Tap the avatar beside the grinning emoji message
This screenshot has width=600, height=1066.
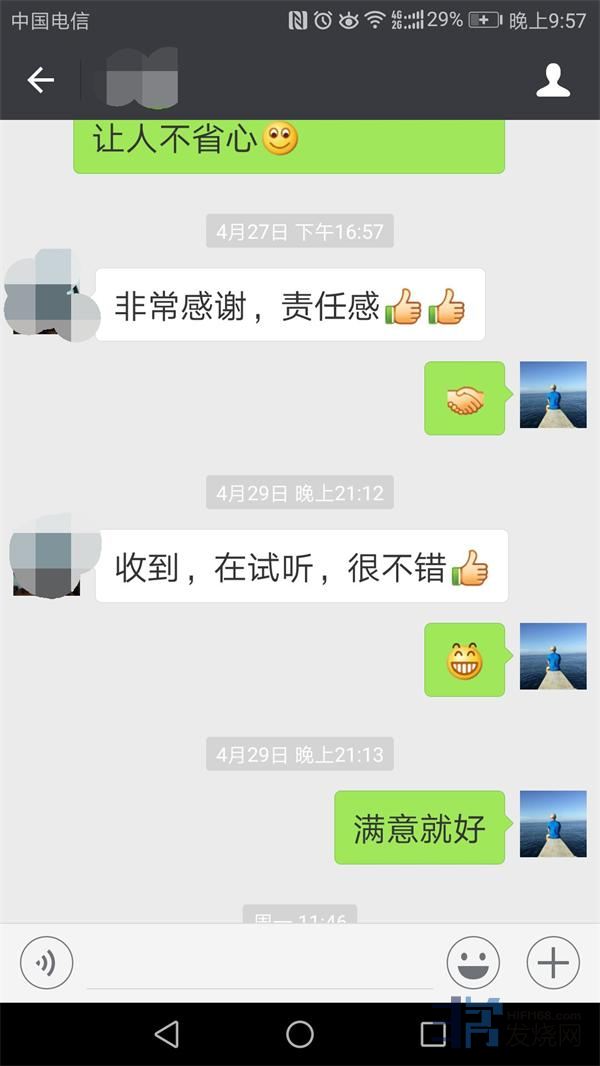tap(553, 656)
